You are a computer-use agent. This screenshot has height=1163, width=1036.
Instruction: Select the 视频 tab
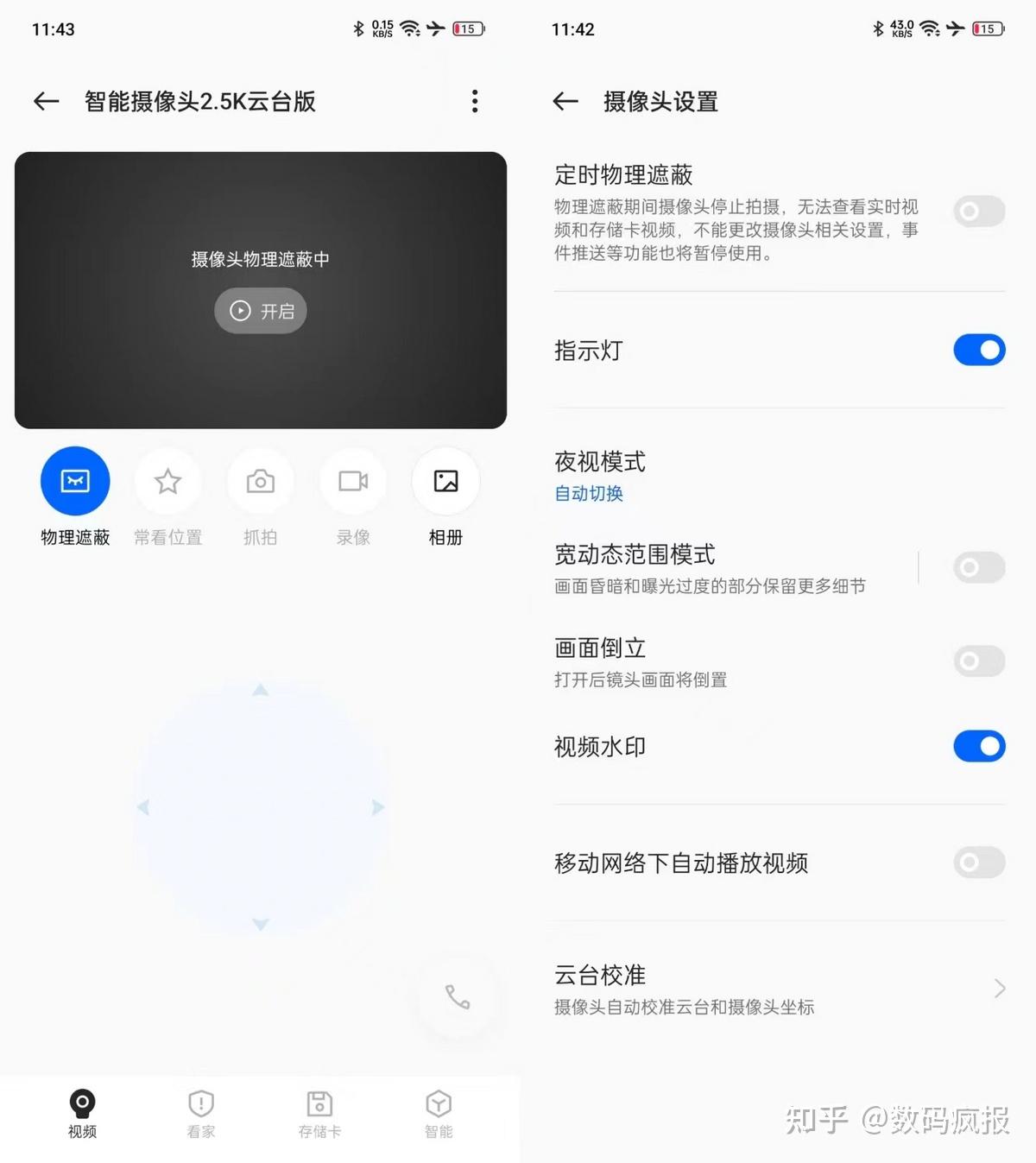(x=82, y=1113)
